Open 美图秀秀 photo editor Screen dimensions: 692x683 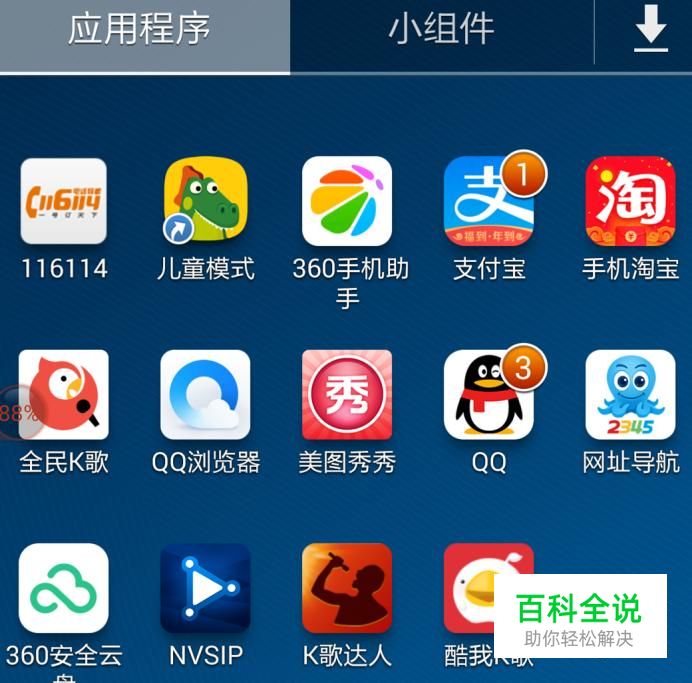[x=347, y=394]
